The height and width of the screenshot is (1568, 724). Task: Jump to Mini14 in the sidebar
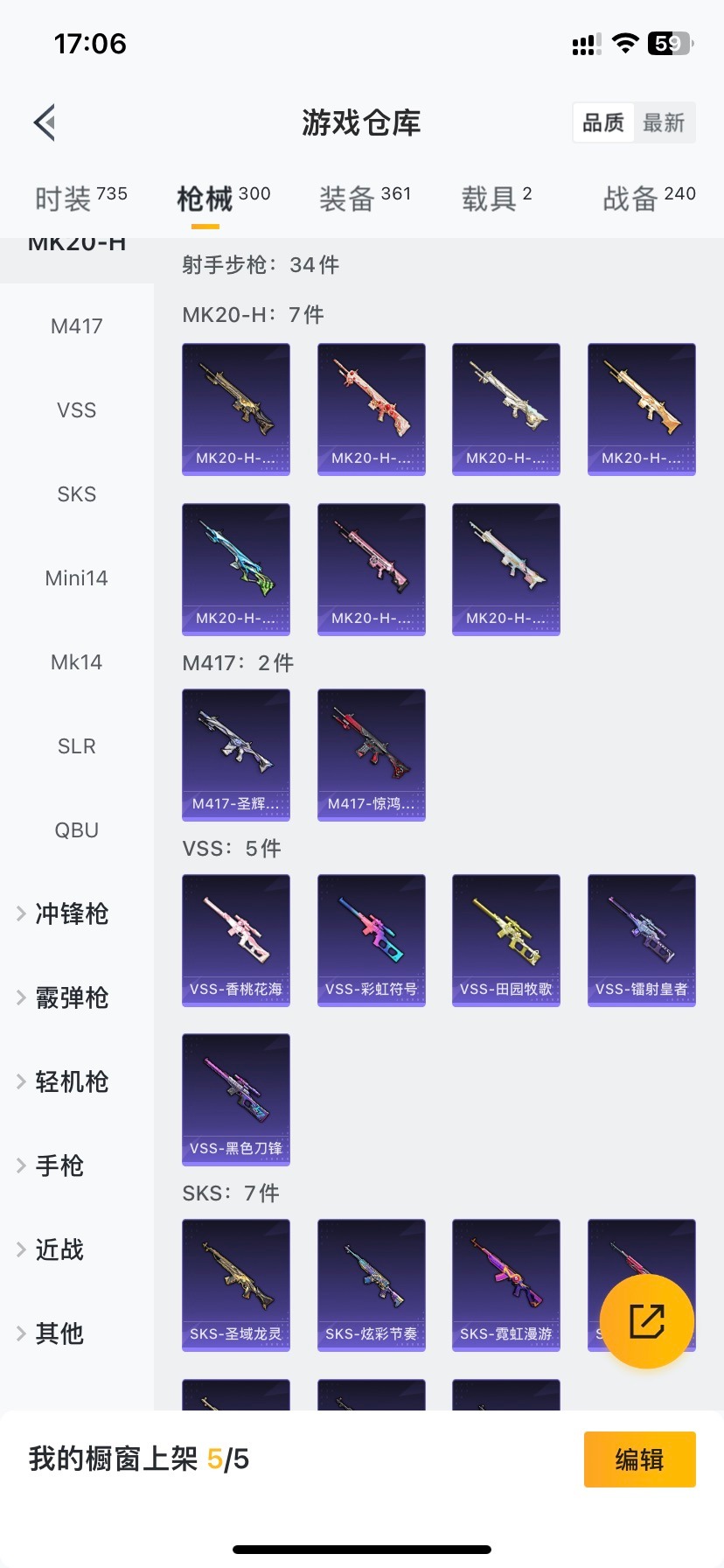tap(77, 578)
